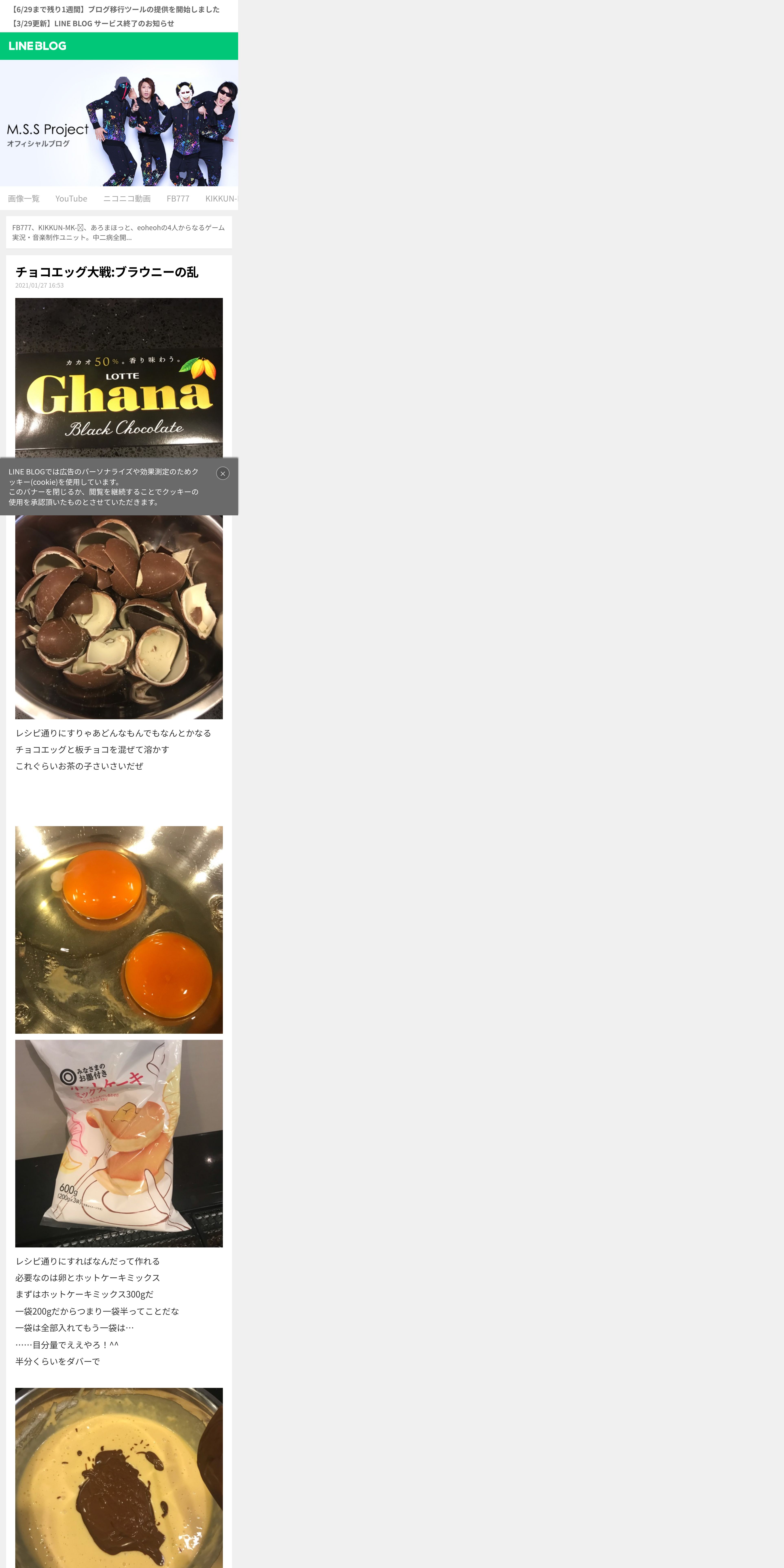View the broken chocolate eggs photo
The height and width of the screenshot is (1568, 784).
point(119,617)
